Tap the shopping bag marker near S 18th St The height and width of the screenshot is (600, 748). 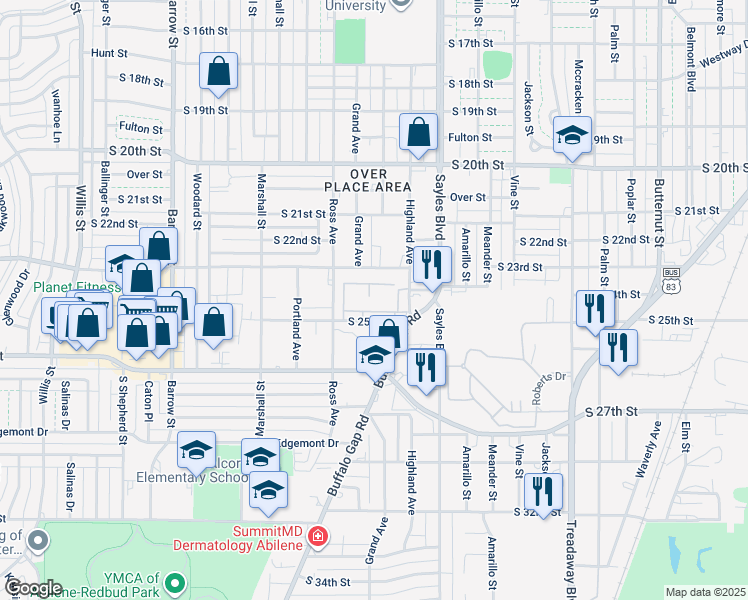(x=218, y=73)
